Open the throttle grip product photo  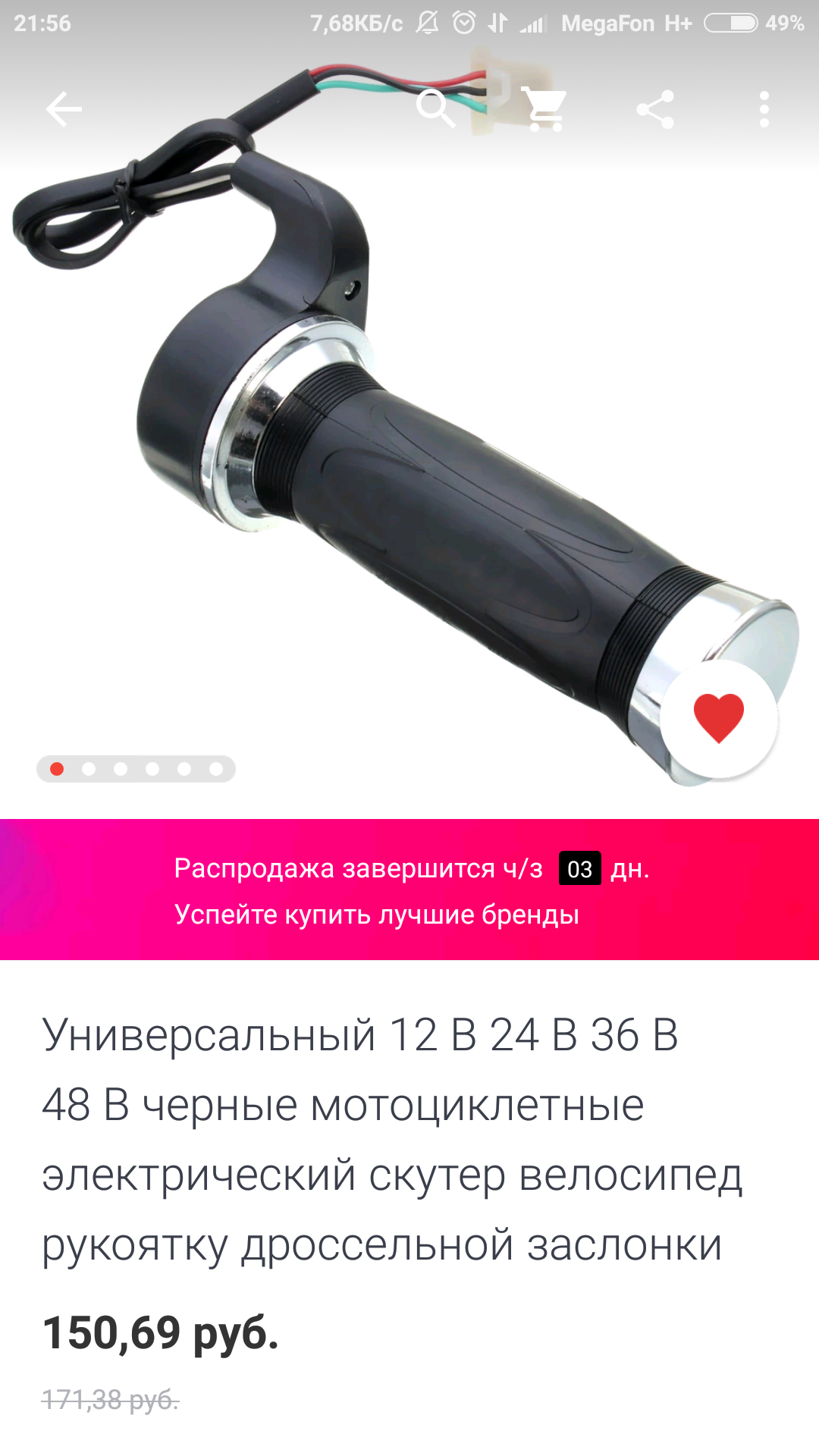coord(409,425)
